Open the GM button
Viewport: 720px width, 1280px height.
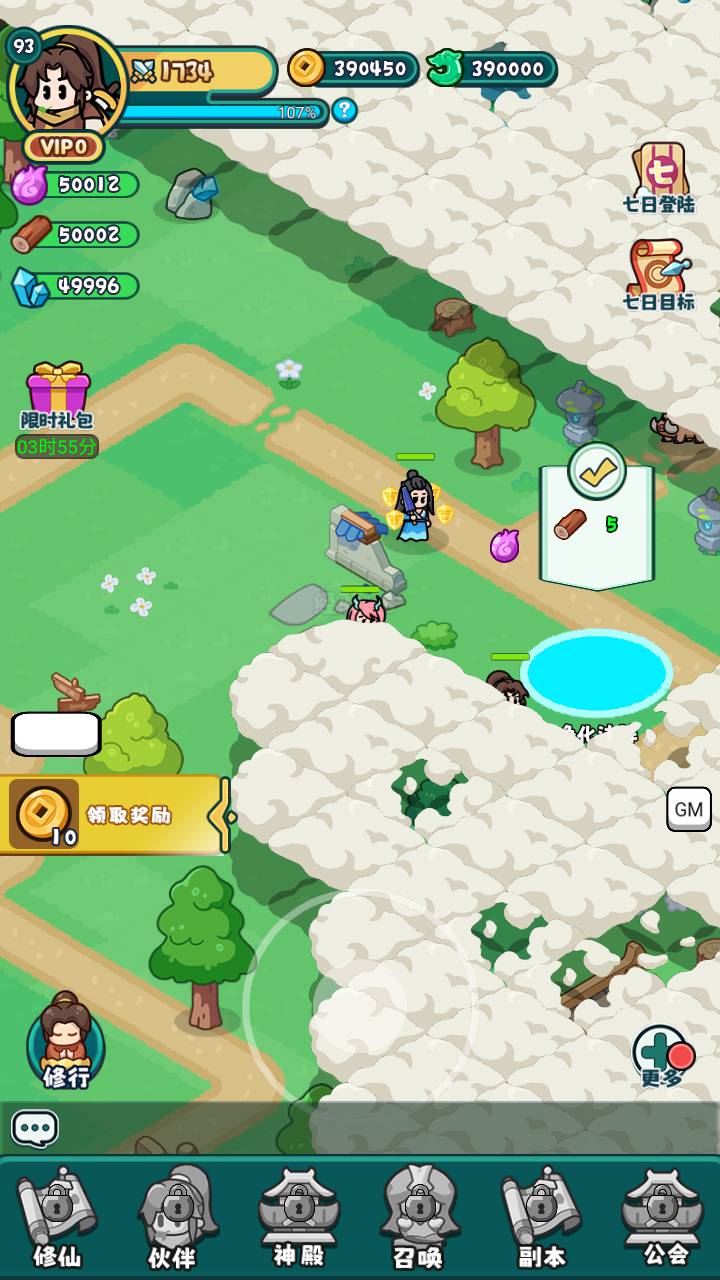[x=689, y=809]
